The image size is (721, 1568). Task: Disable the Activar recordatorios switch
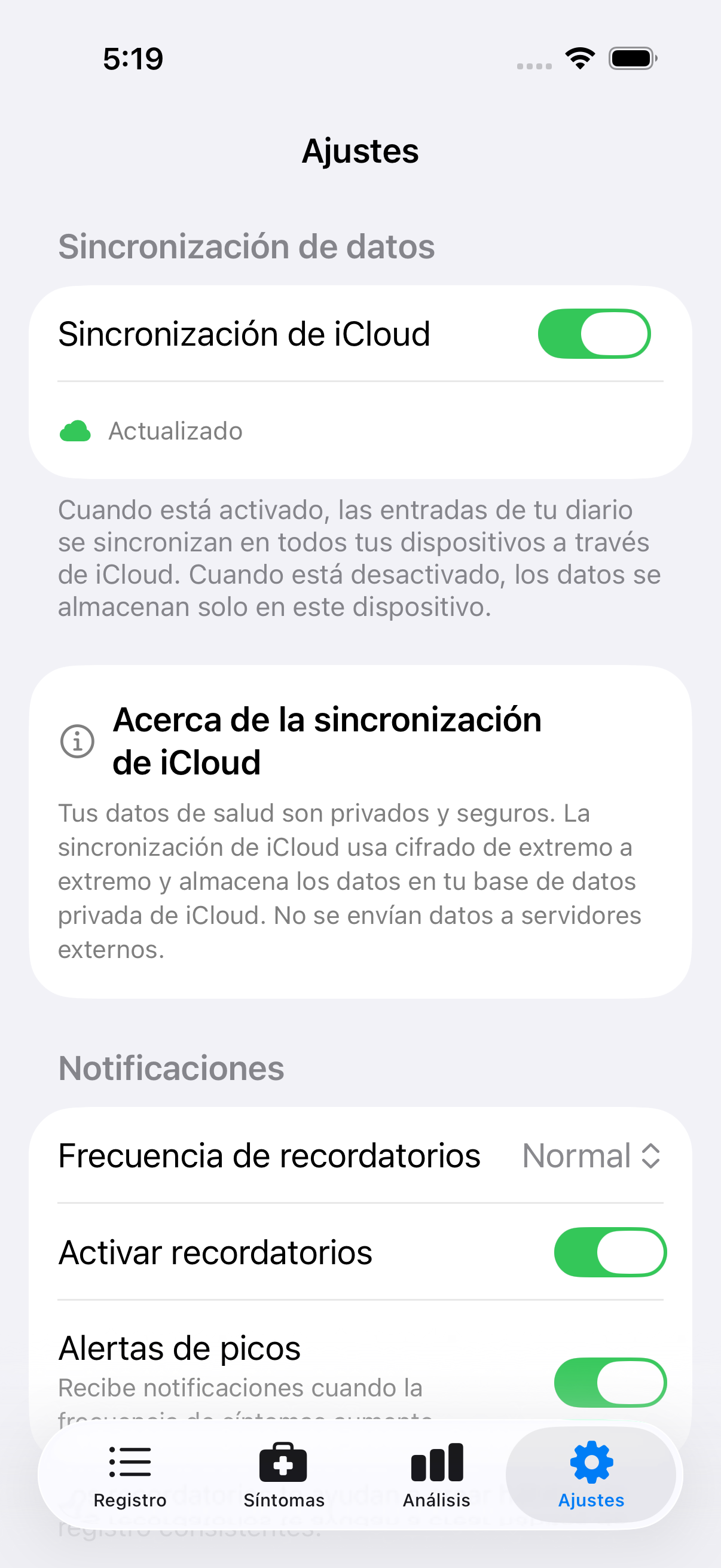coord(610,1252)
